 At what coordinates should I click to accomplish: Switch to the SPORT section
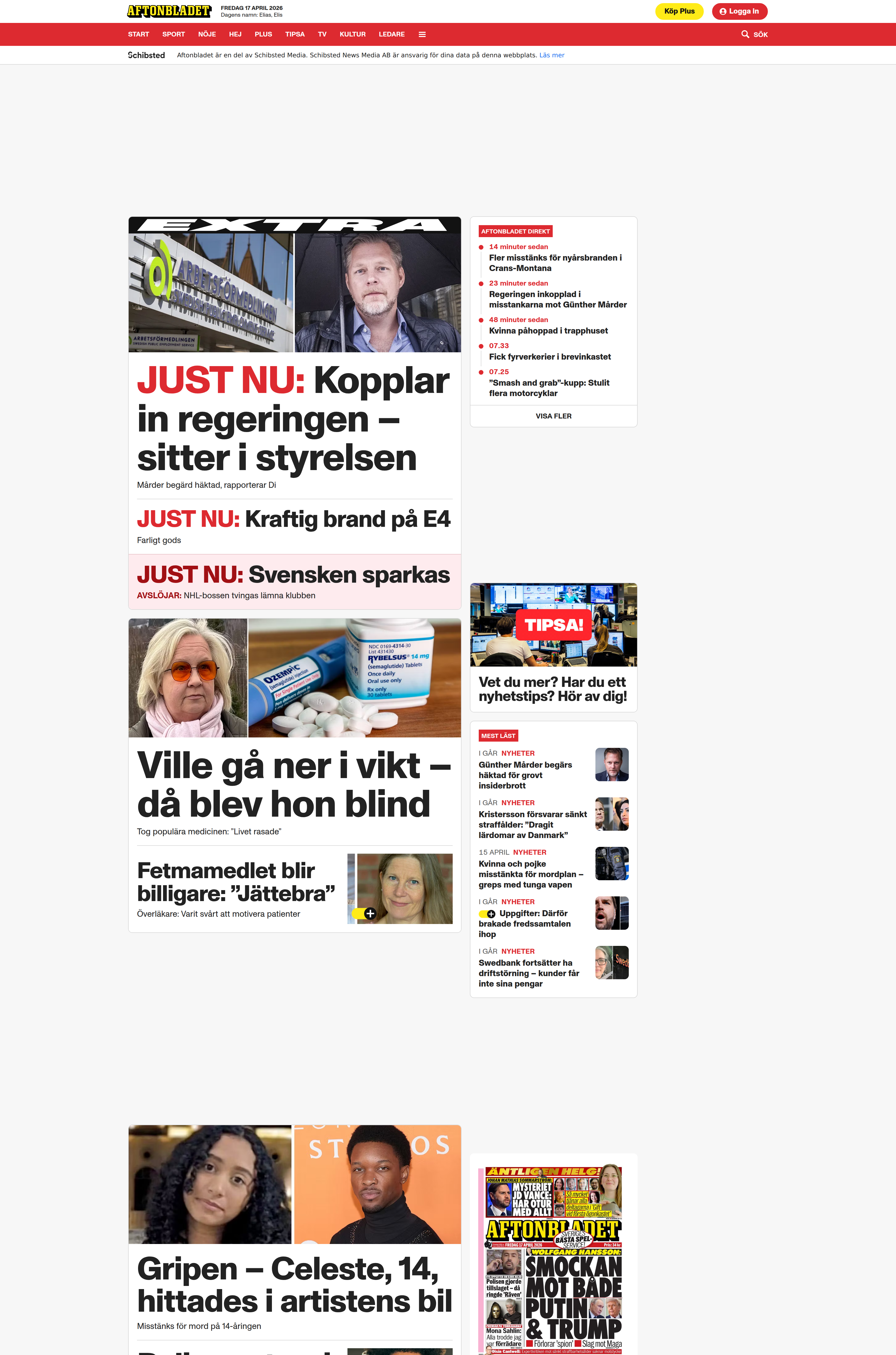coord(173,34)
